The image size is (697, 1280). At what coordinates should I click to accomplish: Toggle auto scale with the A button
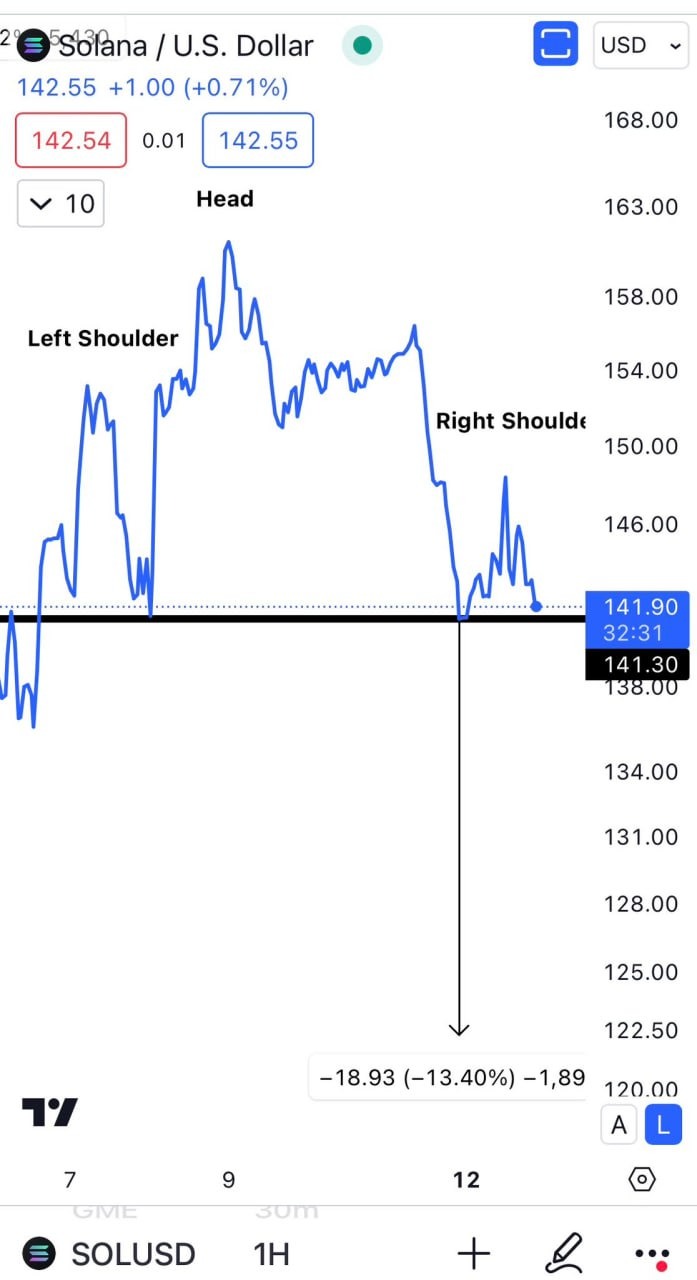619,1126
